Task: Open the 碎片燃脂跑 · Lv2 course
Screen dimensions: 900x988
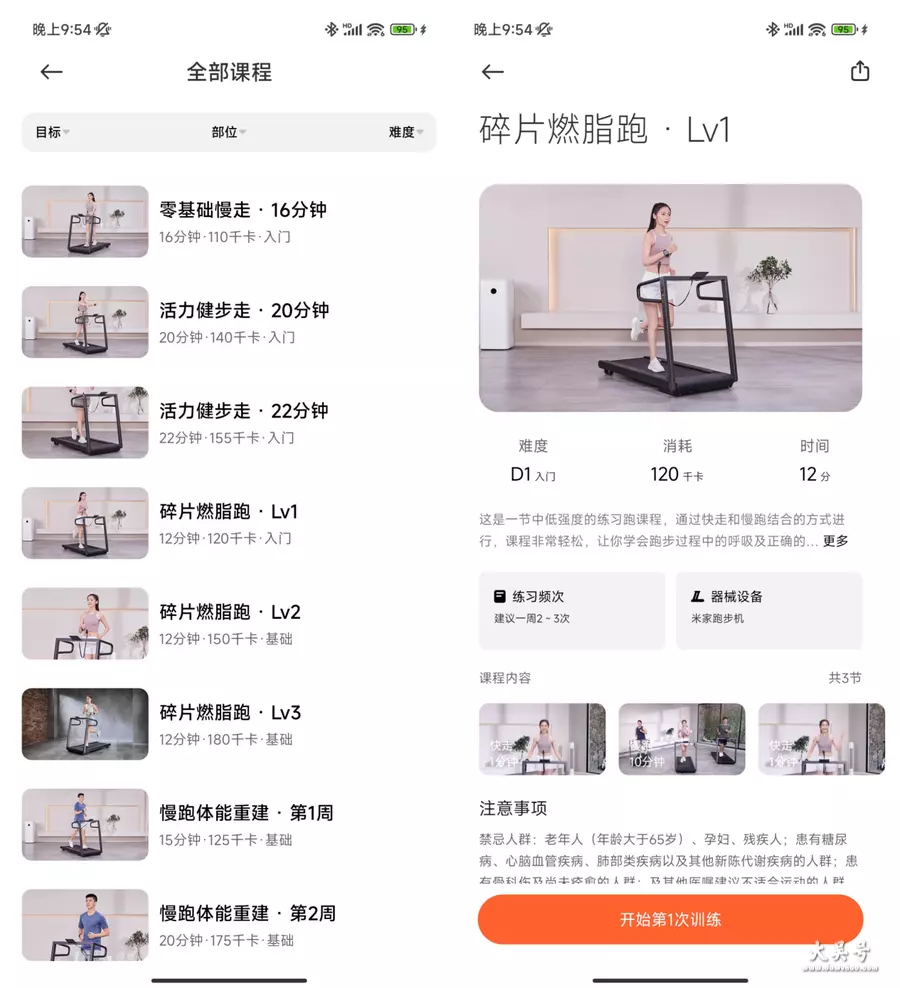Action: [230, 623]
